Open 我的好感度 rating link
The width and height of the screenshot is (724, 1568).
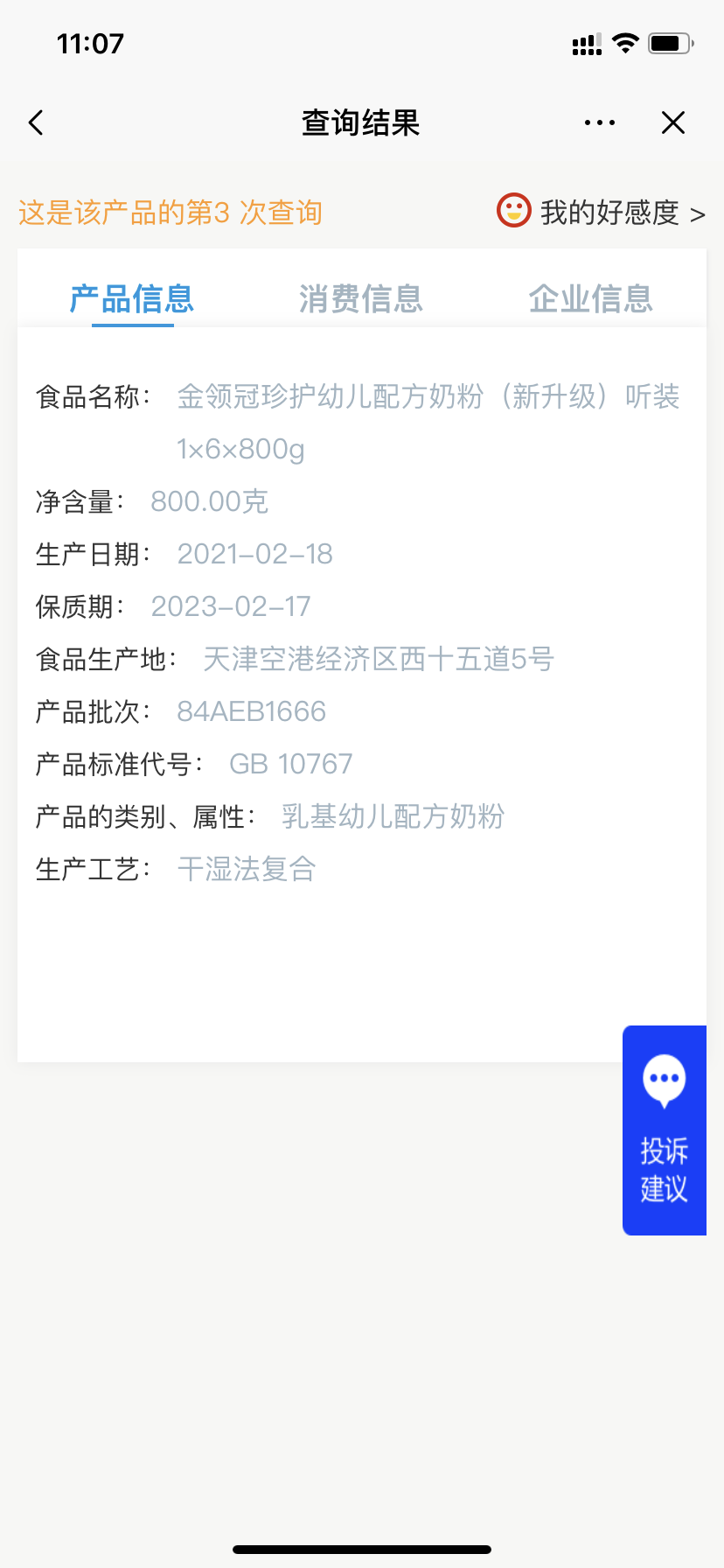pos(602,213)
